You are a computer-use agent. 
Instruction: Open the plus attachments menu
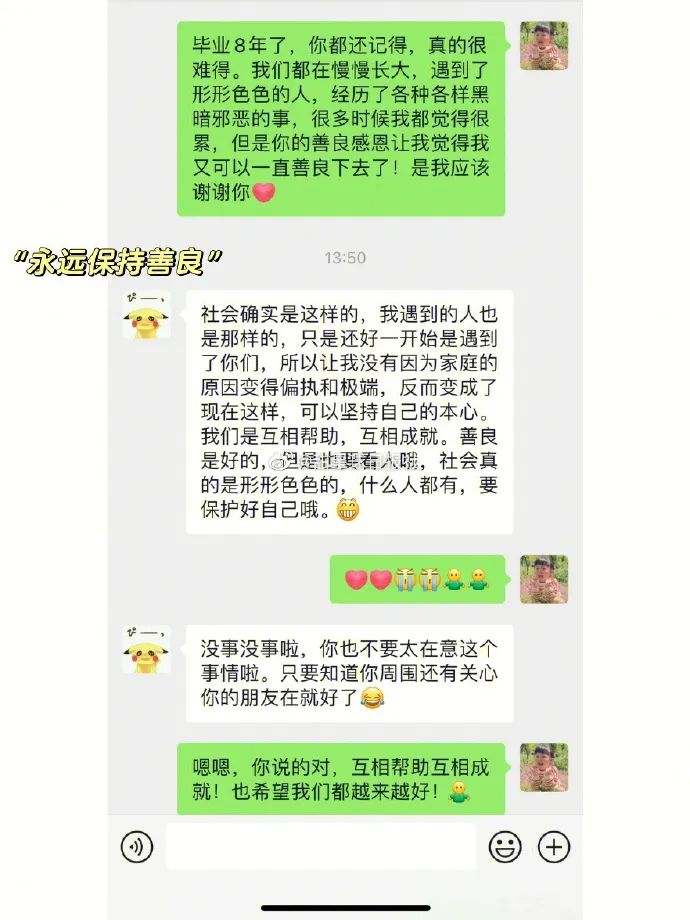coord(553,847)
